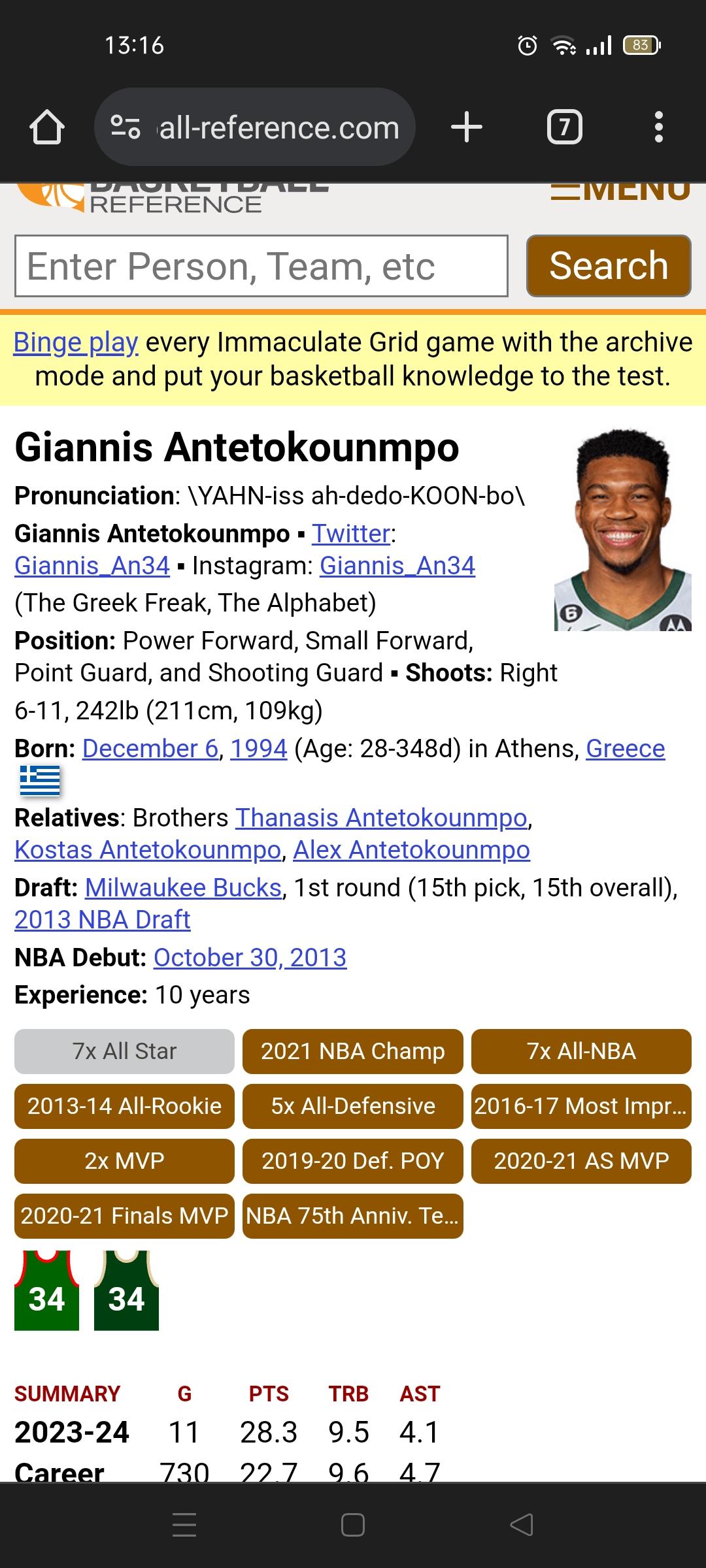View the open tabs switcher

click(564, 127)
